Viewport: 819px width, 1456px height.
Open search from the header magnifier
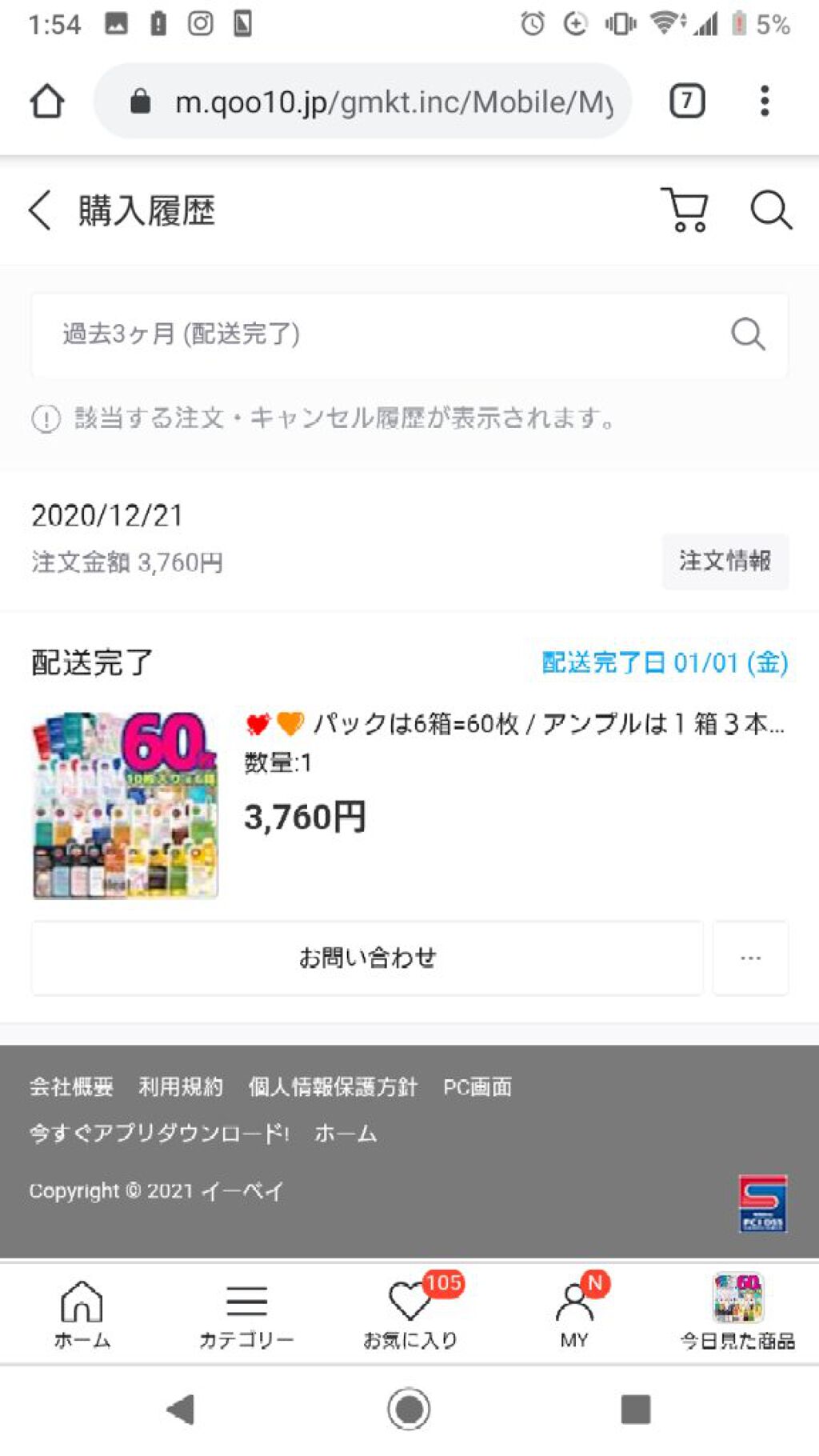[770, 210]
